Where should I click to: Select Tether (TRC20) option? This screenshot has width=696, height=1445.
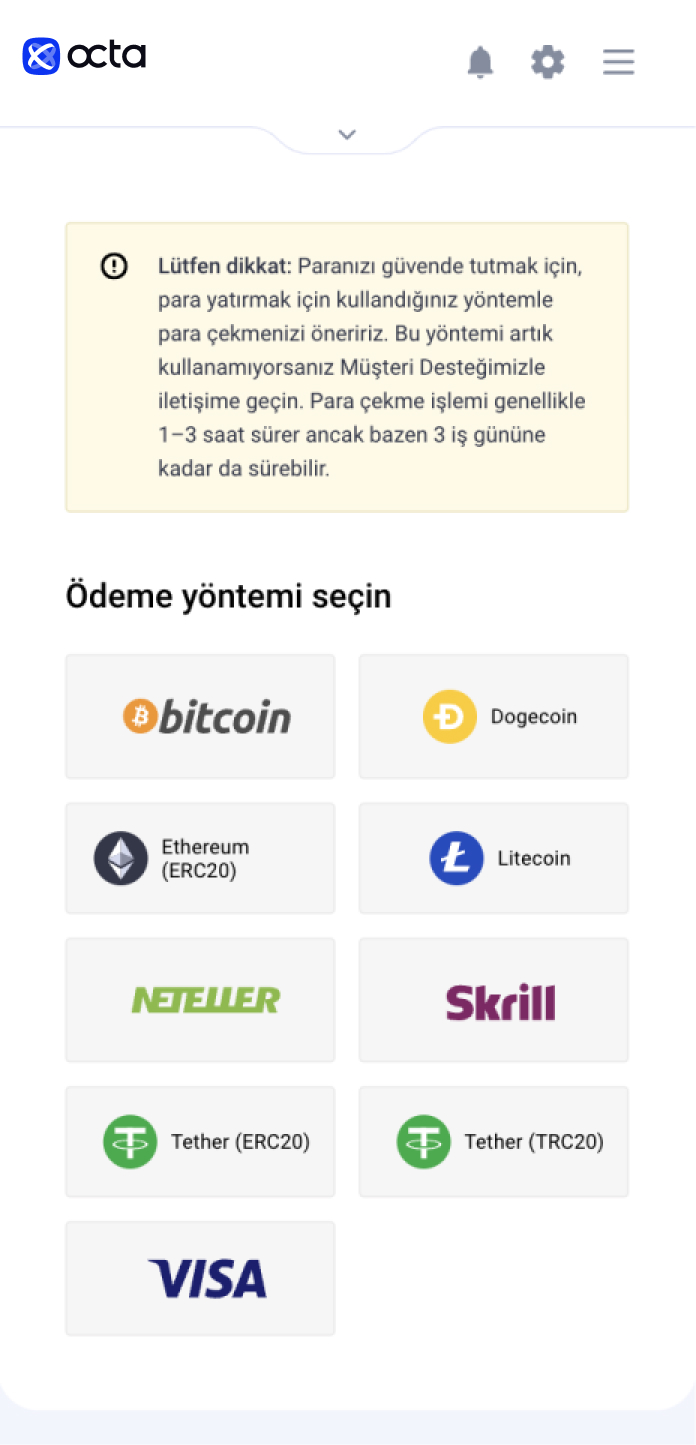click(x=494, y=1142)
